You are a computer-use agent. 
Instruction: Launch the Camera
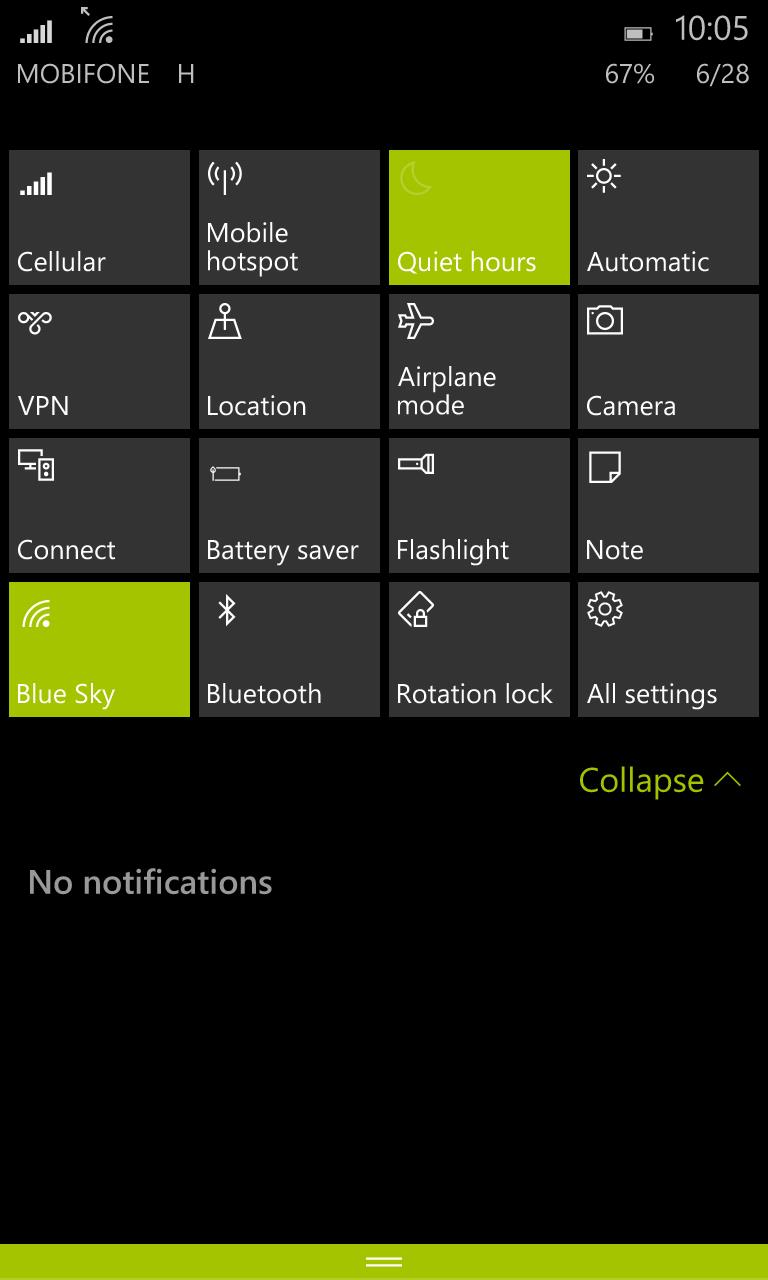click(x=668, y=361)
